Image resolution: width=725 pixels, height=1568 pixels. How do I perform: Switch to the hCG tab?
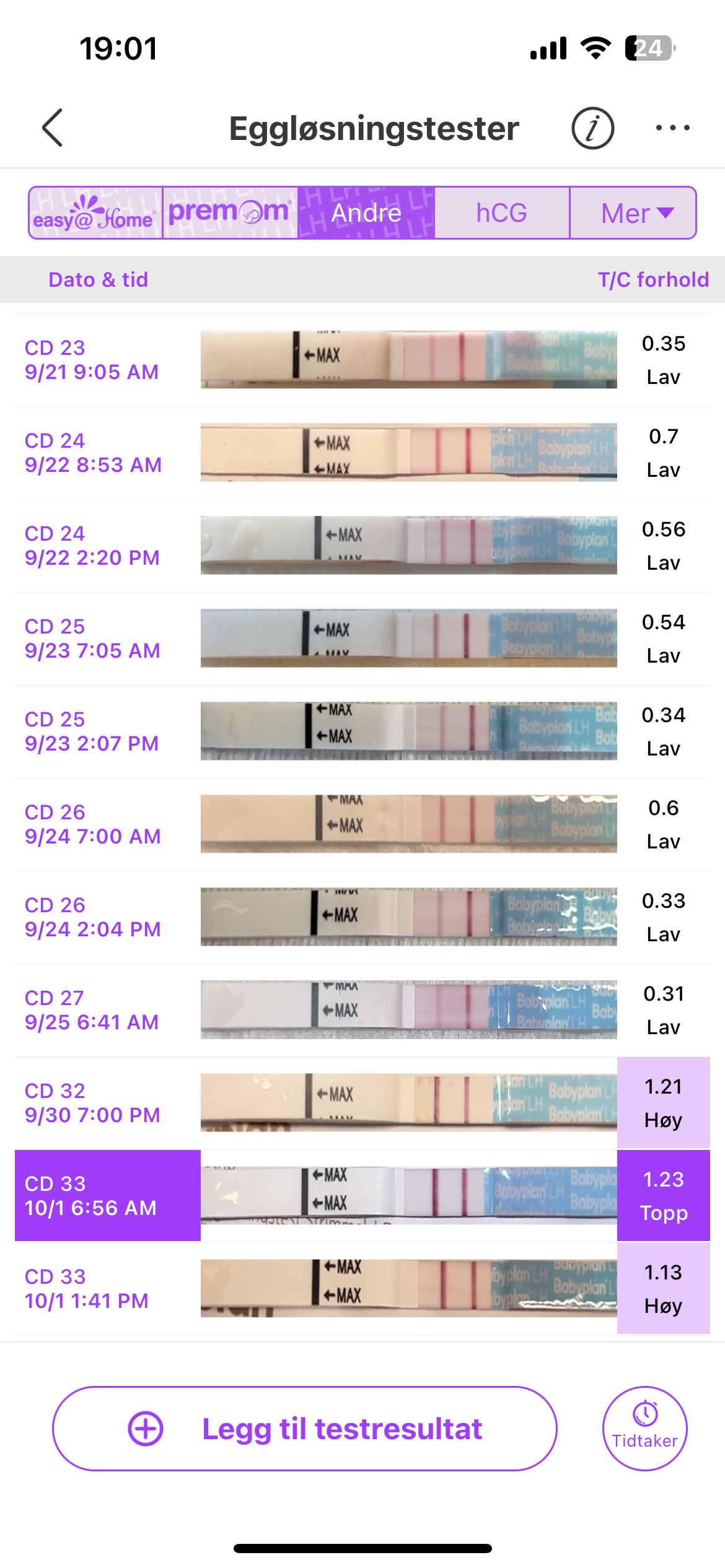coord(501,213)
